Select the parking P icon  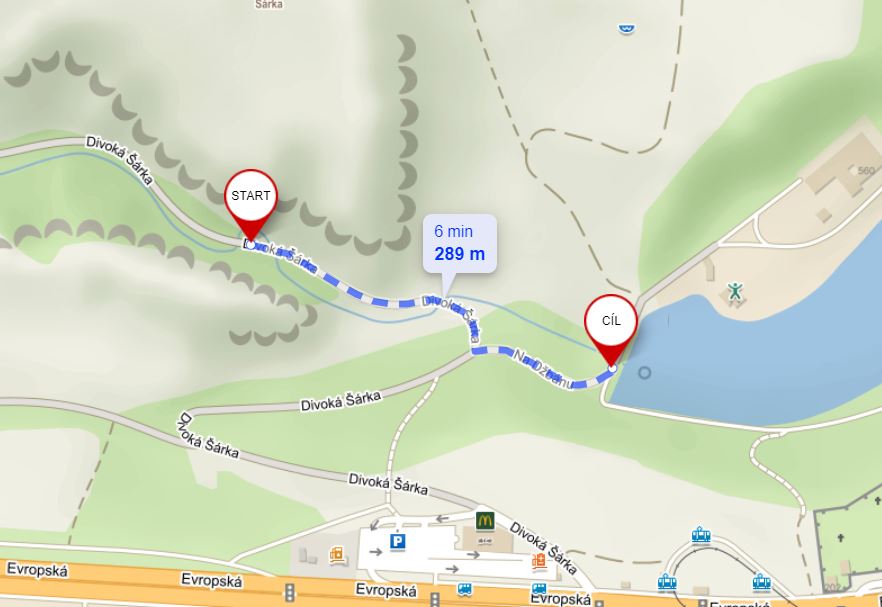tap(398, 541)
